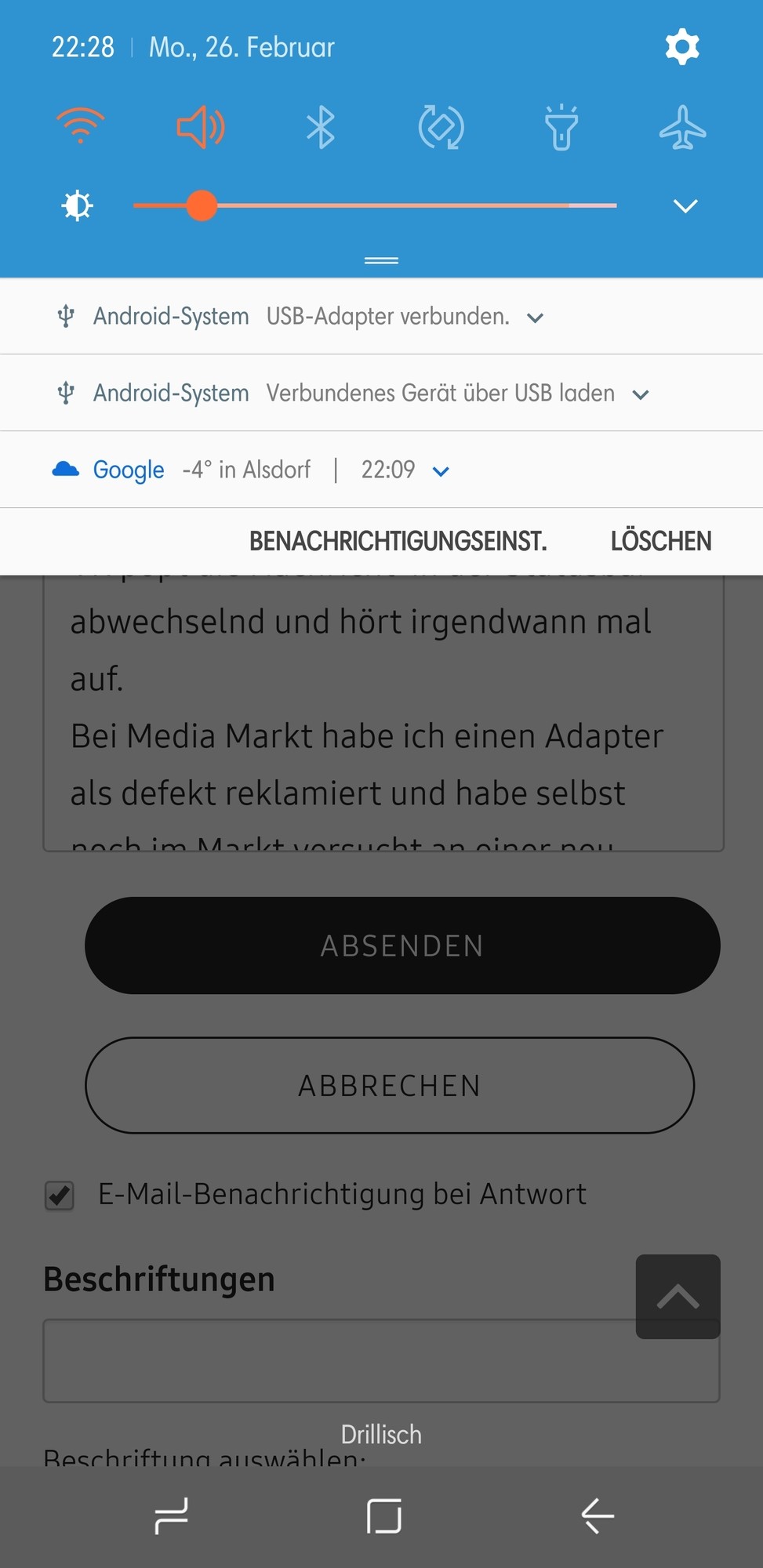763x1568 pixels.
Task: Tap LÖSCHEN to clear notifications
Action: coord(661,541)
